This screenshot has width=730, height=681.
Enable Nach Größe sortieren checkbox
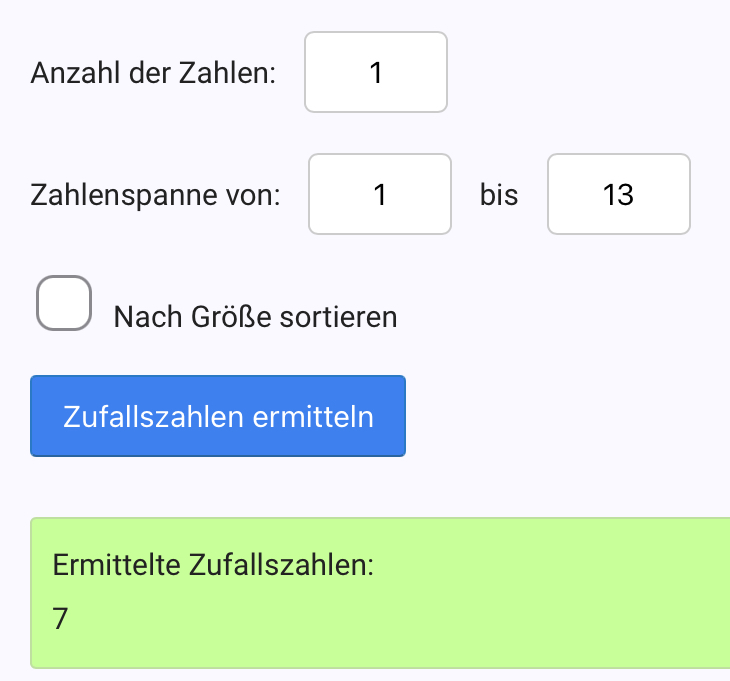(64, 303)
